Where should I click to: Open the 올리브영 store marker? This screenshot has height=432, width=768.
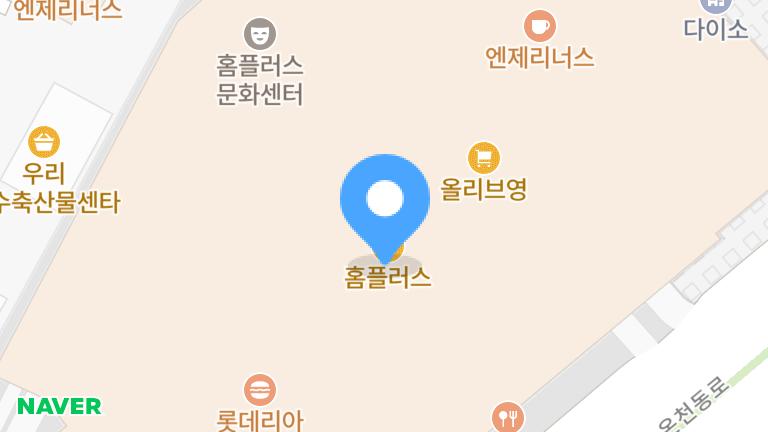pos(484,157)
